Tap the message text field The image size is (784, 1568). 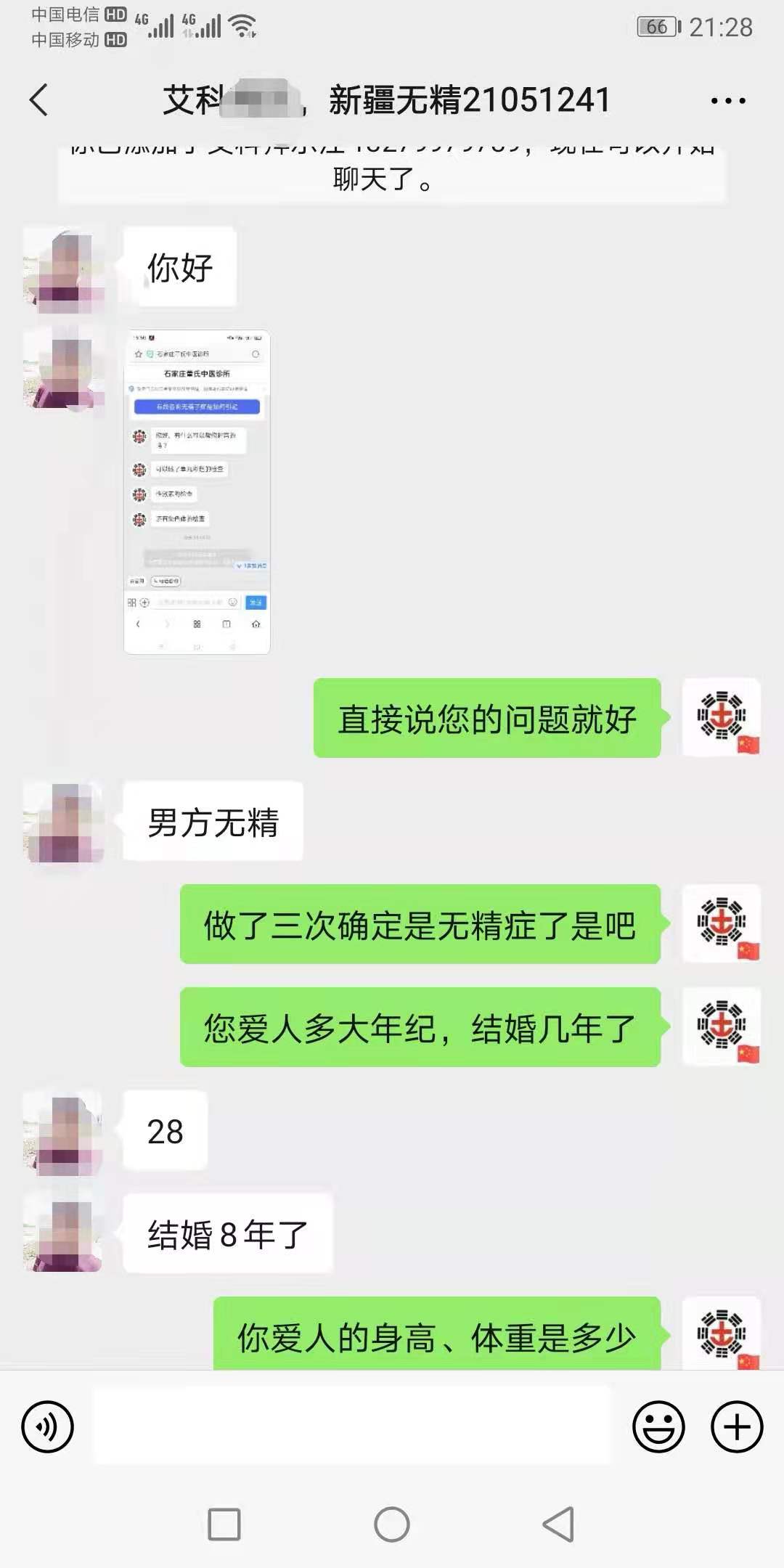pos(353,1426)
